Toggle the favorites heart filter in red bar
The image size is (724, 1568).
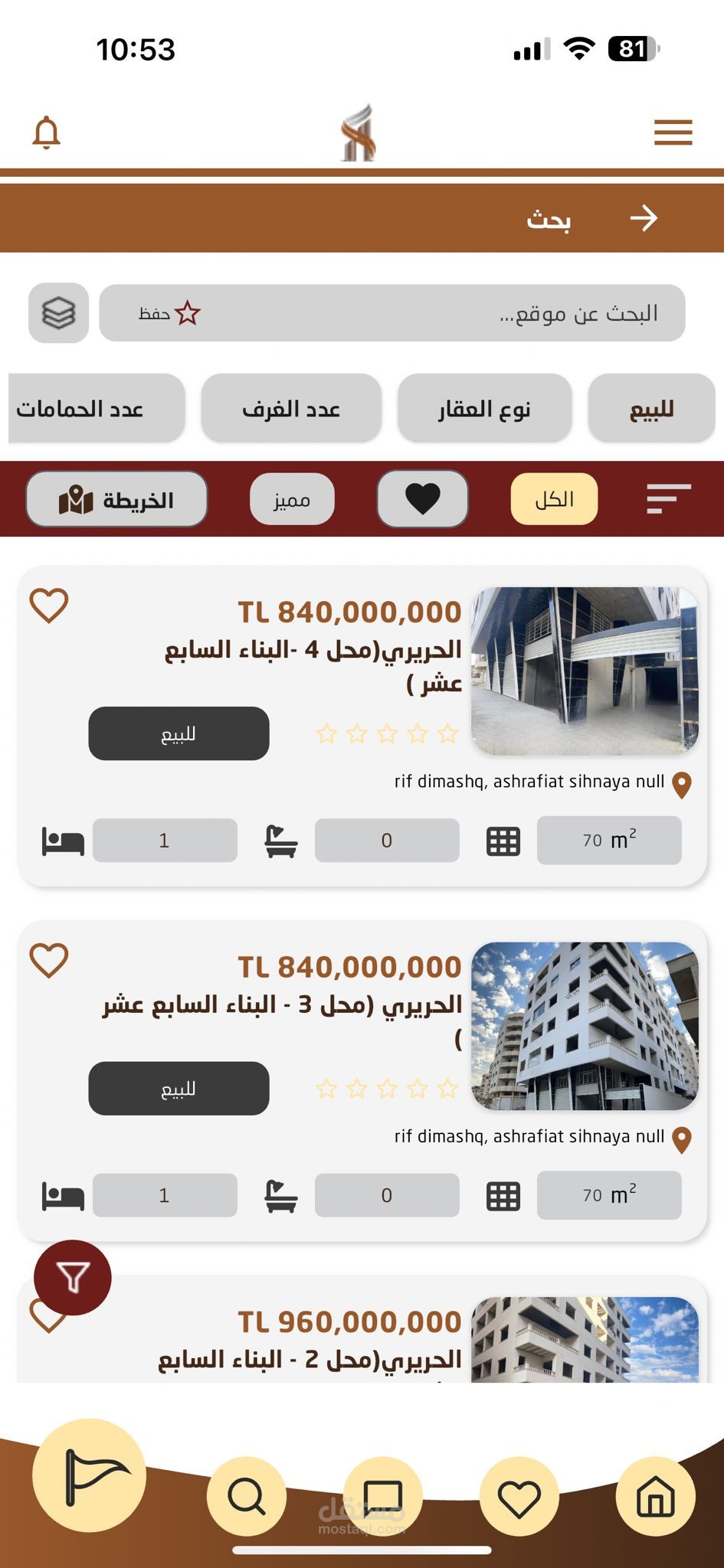pyautogui.click(x=422, y=498)
